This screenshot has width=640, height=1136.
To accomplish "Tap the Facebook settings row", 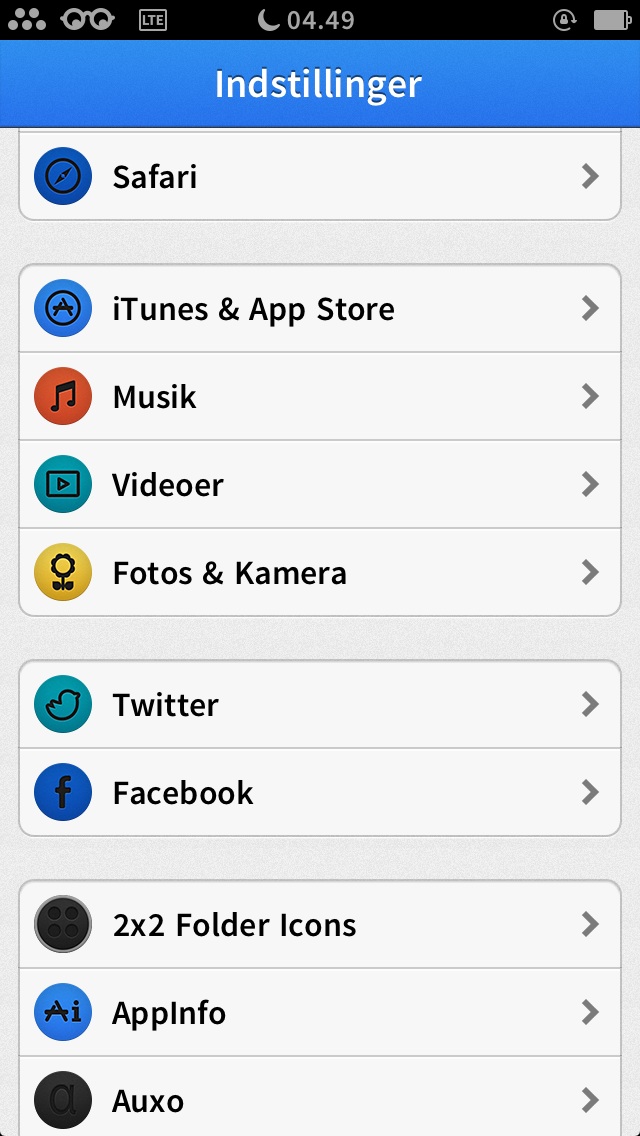I will tap(320, 792).
